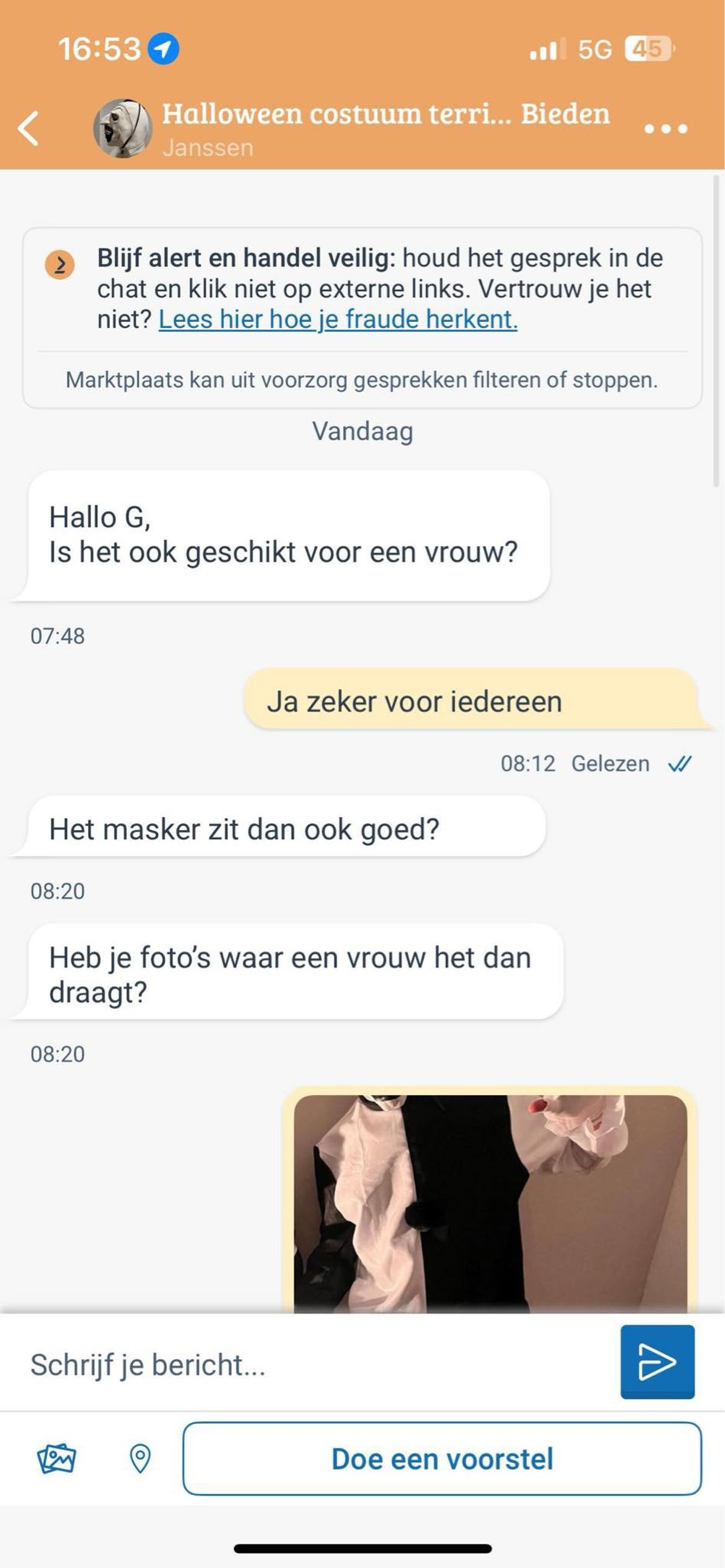Attach a photo from the gallery
This screenshot has height=1568, width=725.
(x=57, y=1459)
